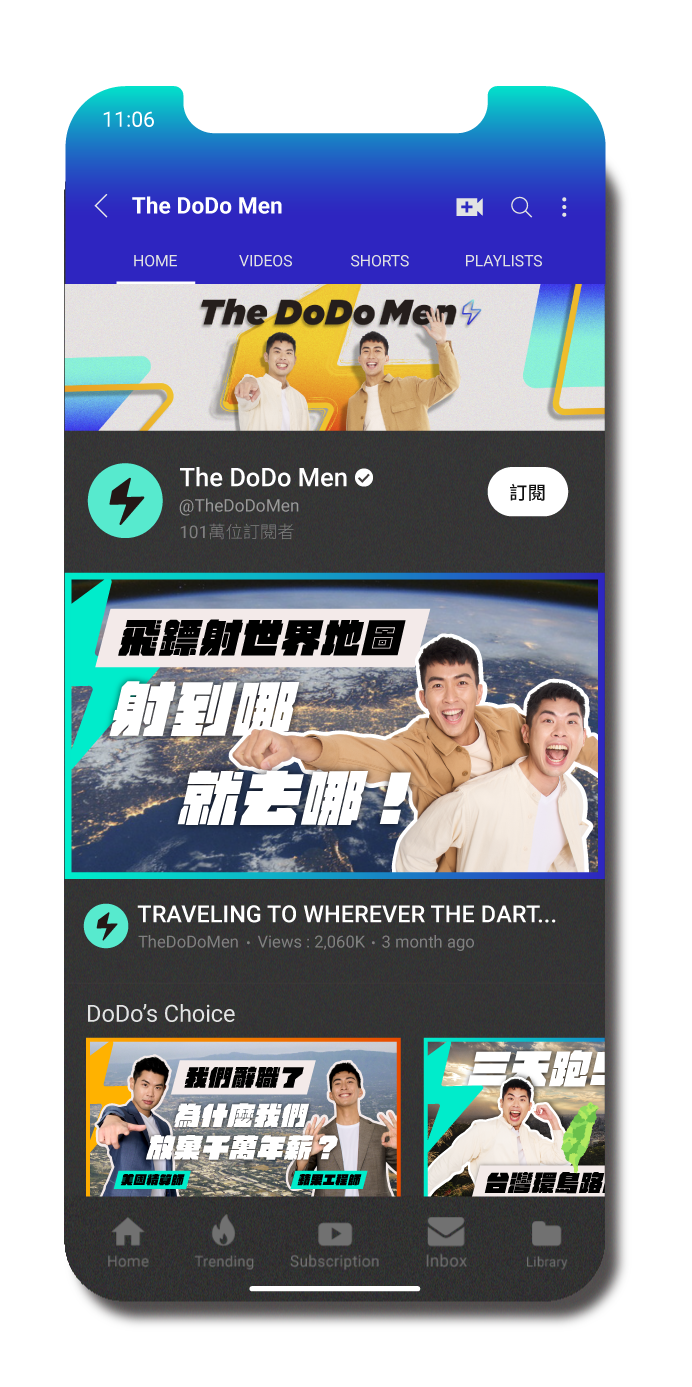Open the Inbox tab
This screenshot has height=1387, width=692.
click(446, 1243)
